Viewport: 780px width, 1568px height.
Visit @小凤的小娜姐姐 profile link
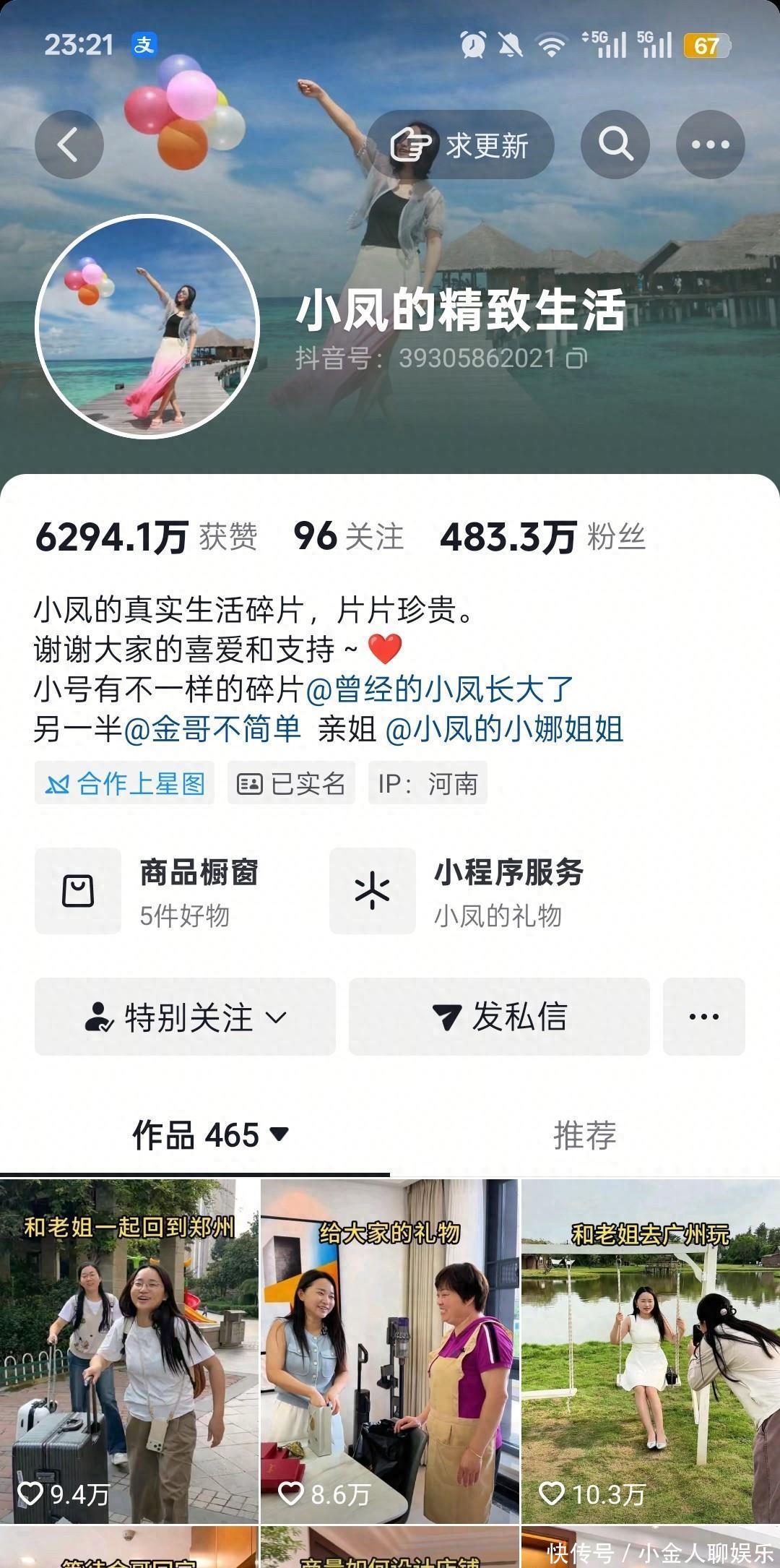tap(504, 729)
